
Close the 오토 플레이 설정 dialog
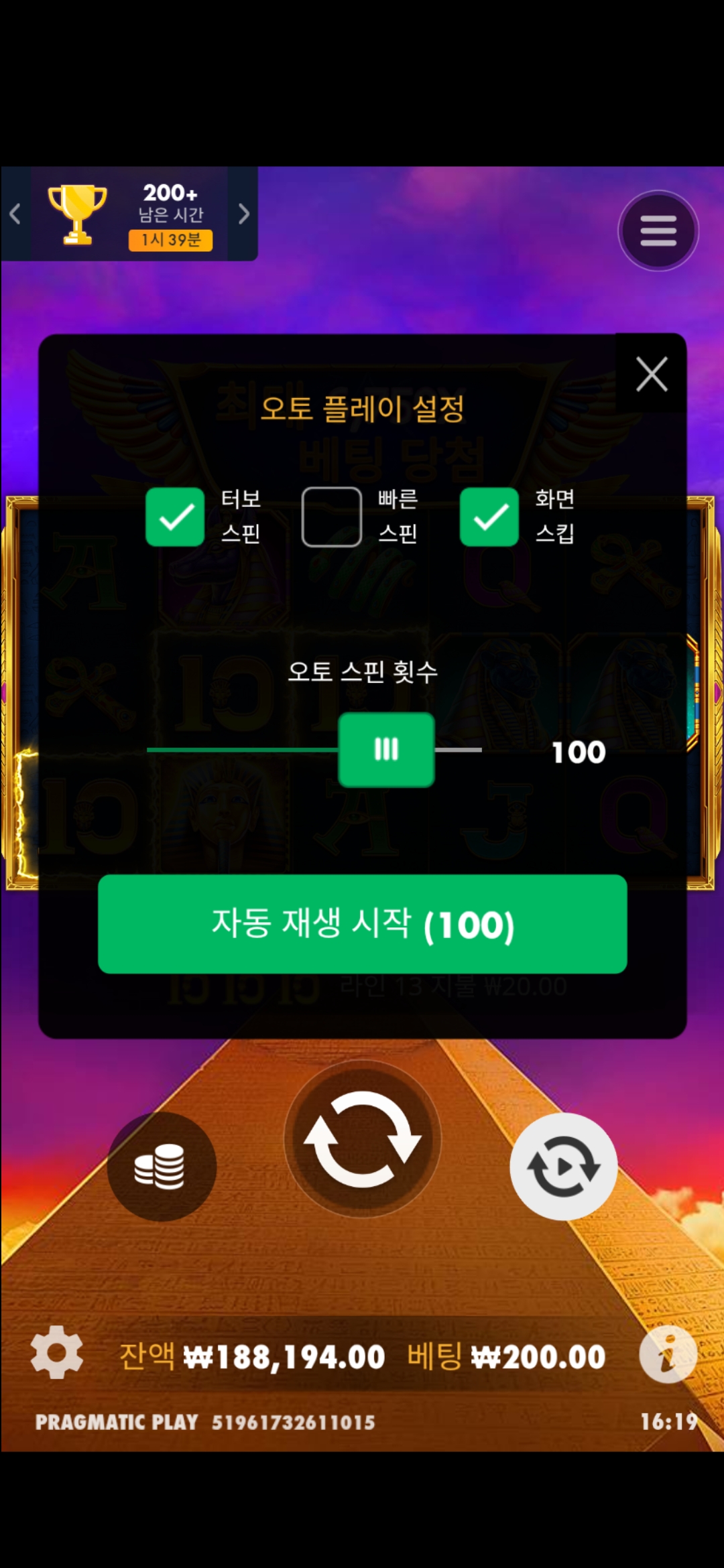651,374
